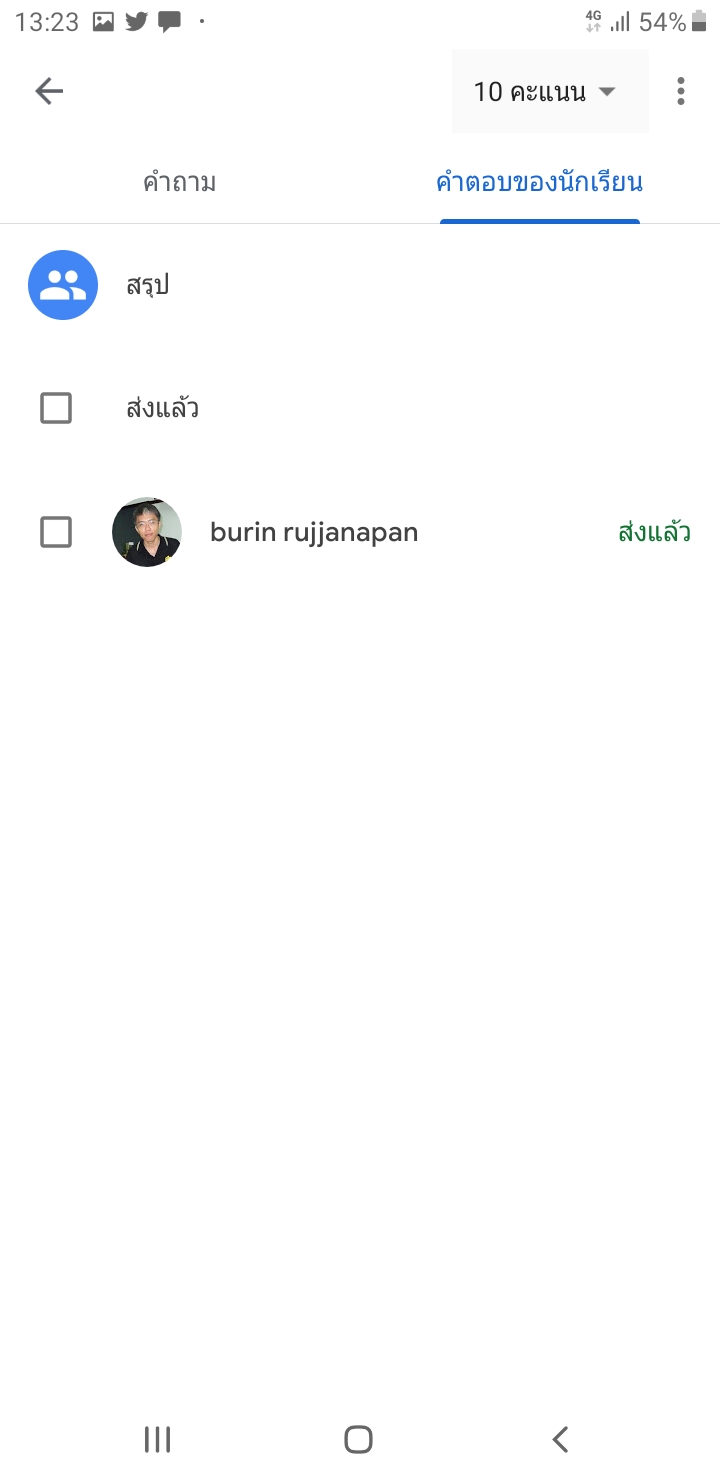The image size is (720, 1480).
Task: Tap the system home button
Action: coord(358,1439)
